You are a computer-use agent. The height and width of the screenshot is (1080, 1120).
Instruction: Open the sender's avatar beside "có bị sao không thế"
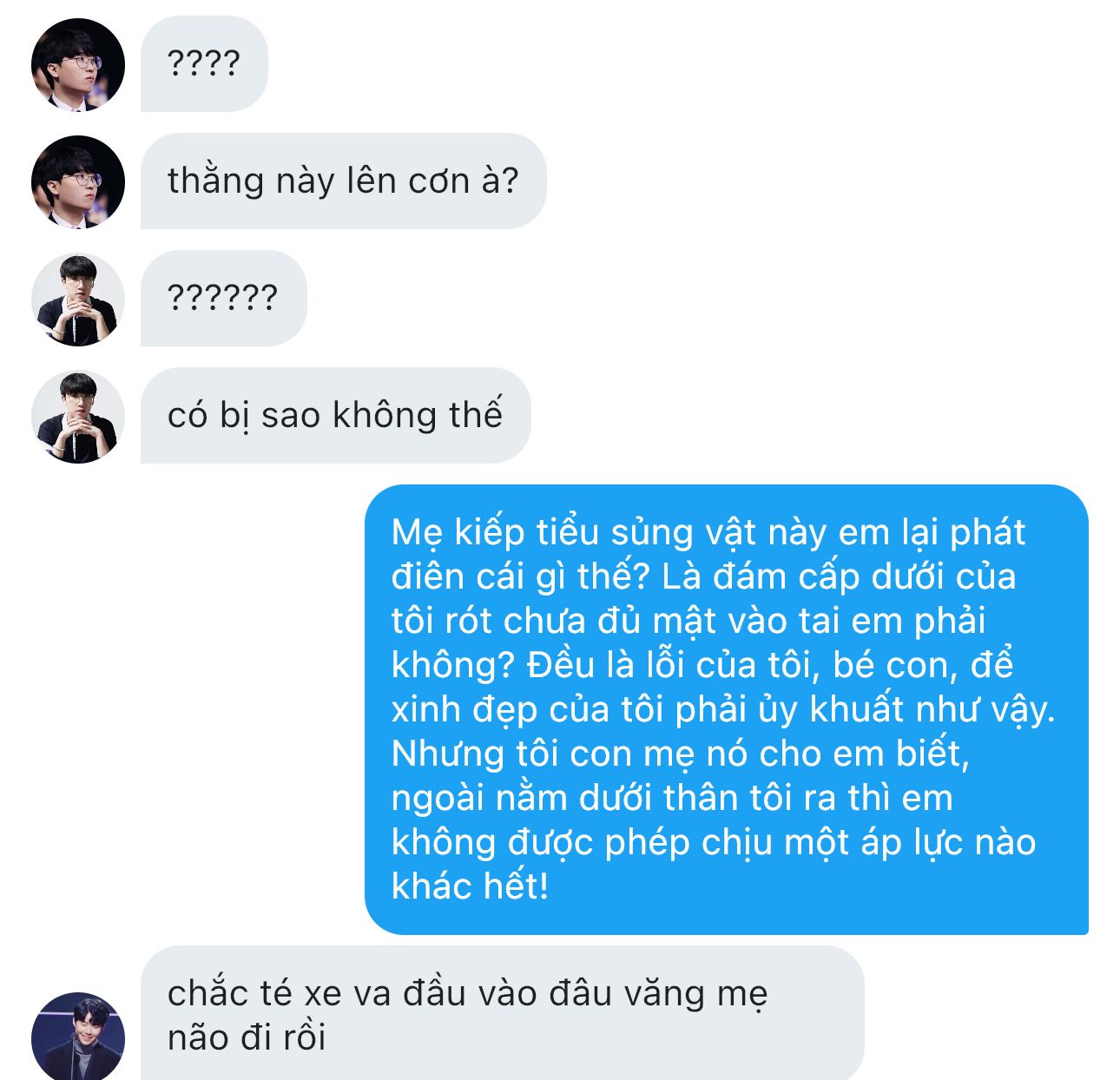78,417
